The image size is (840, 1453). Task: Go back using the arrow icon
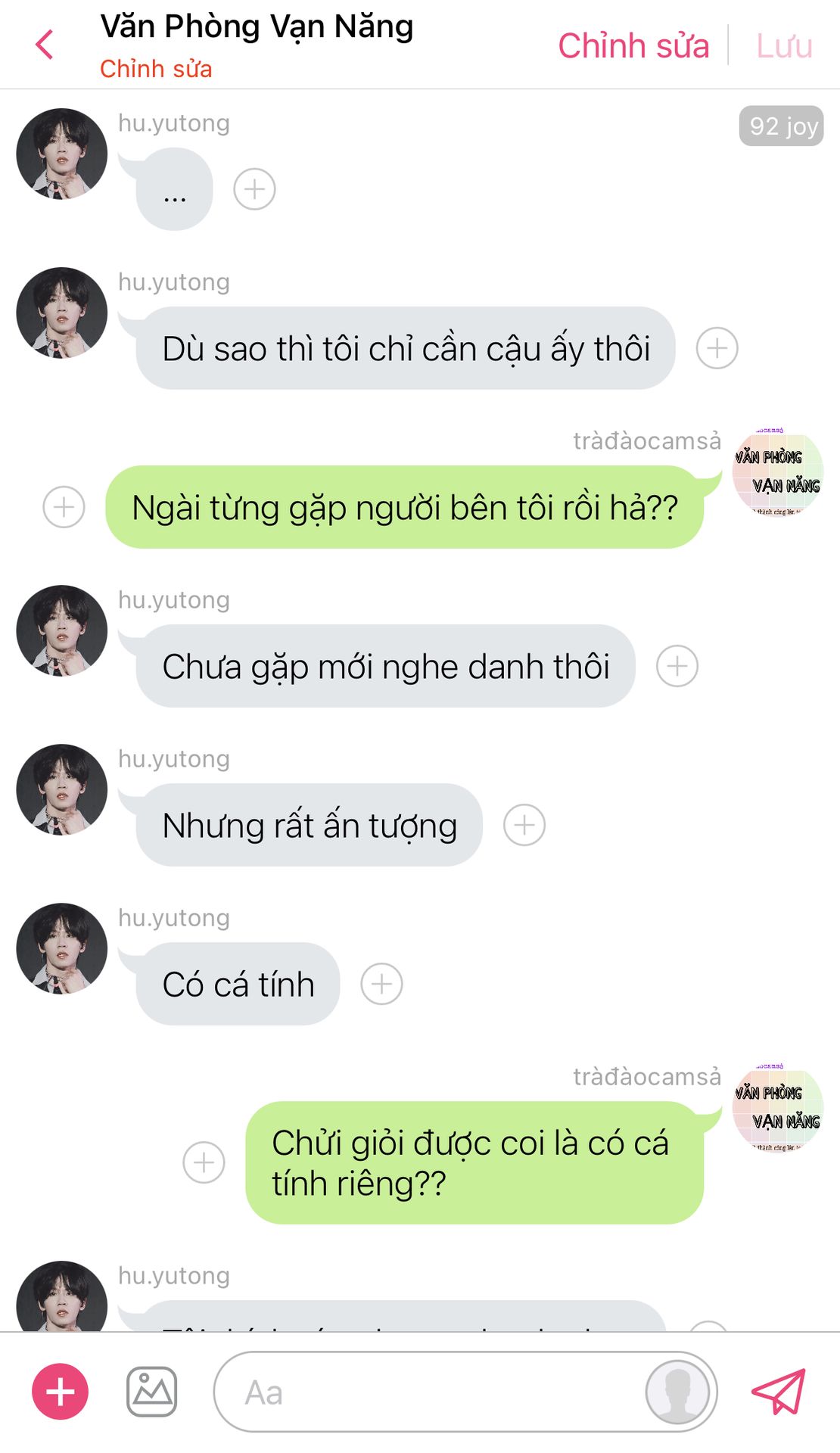(x=45, y=45)
